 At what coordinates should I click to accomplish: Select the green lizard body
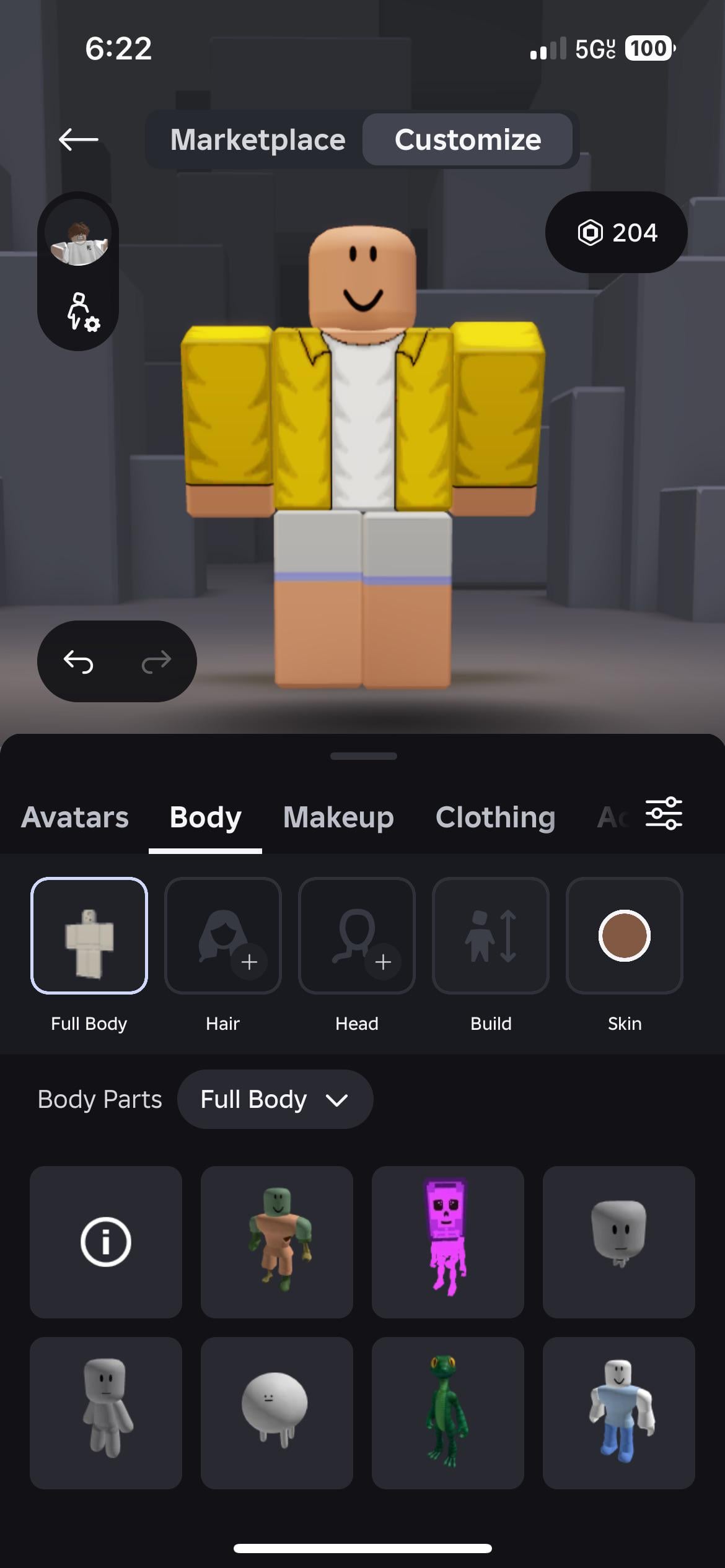448,1413
